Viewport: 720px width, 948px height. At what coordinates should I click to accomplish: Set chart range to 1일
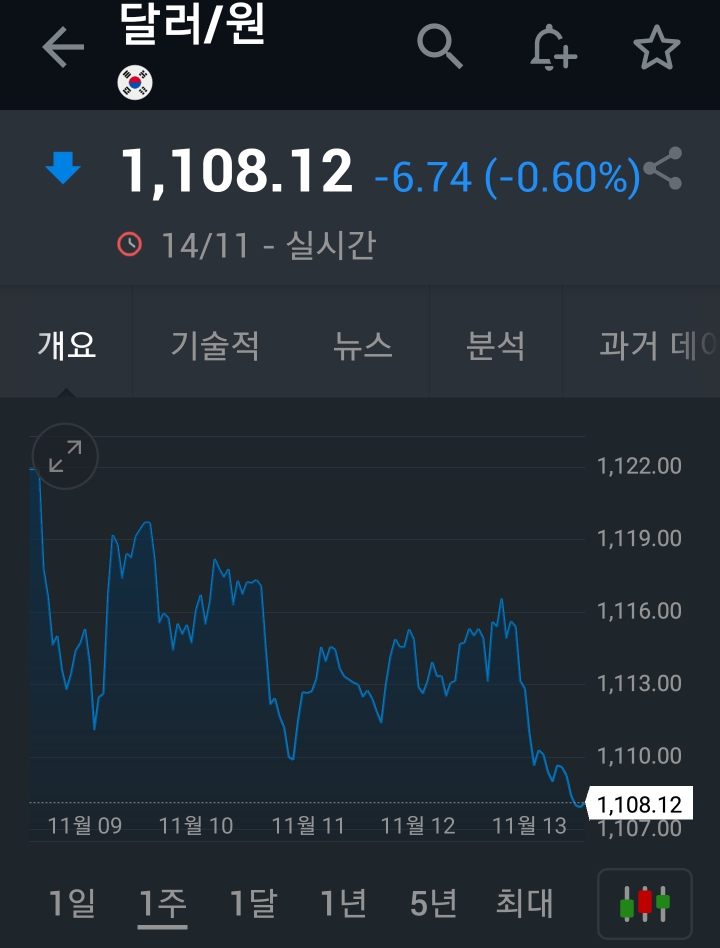coord(72,903)
